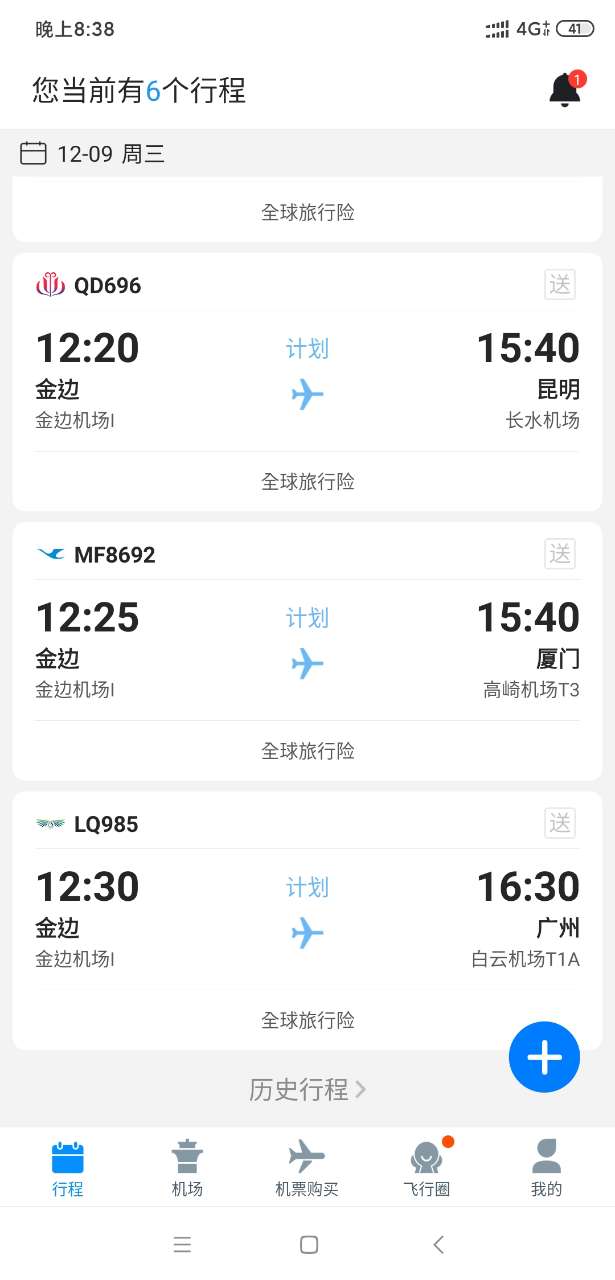The image size is (615, 1280).
Task: Switch to the 我的 tab
Action: (x=546, y=1168)
